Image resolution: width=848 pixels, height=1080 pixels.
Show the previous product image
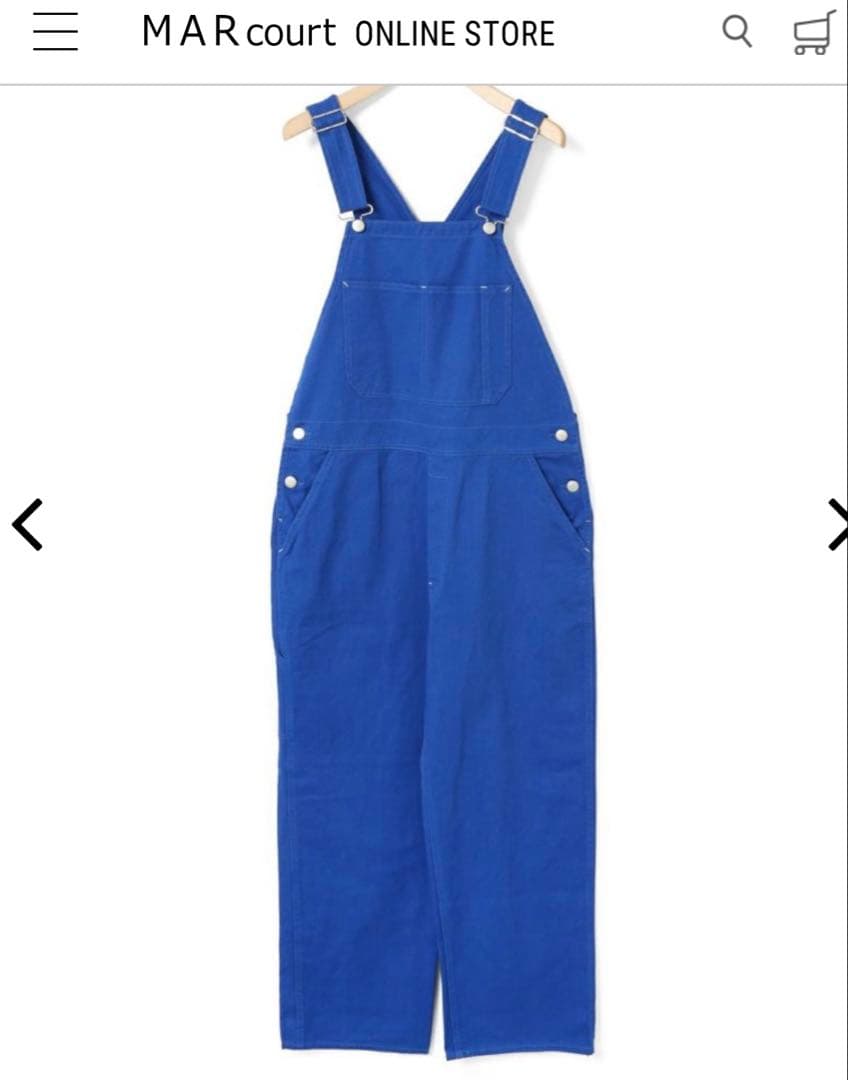tap(27, 525)
